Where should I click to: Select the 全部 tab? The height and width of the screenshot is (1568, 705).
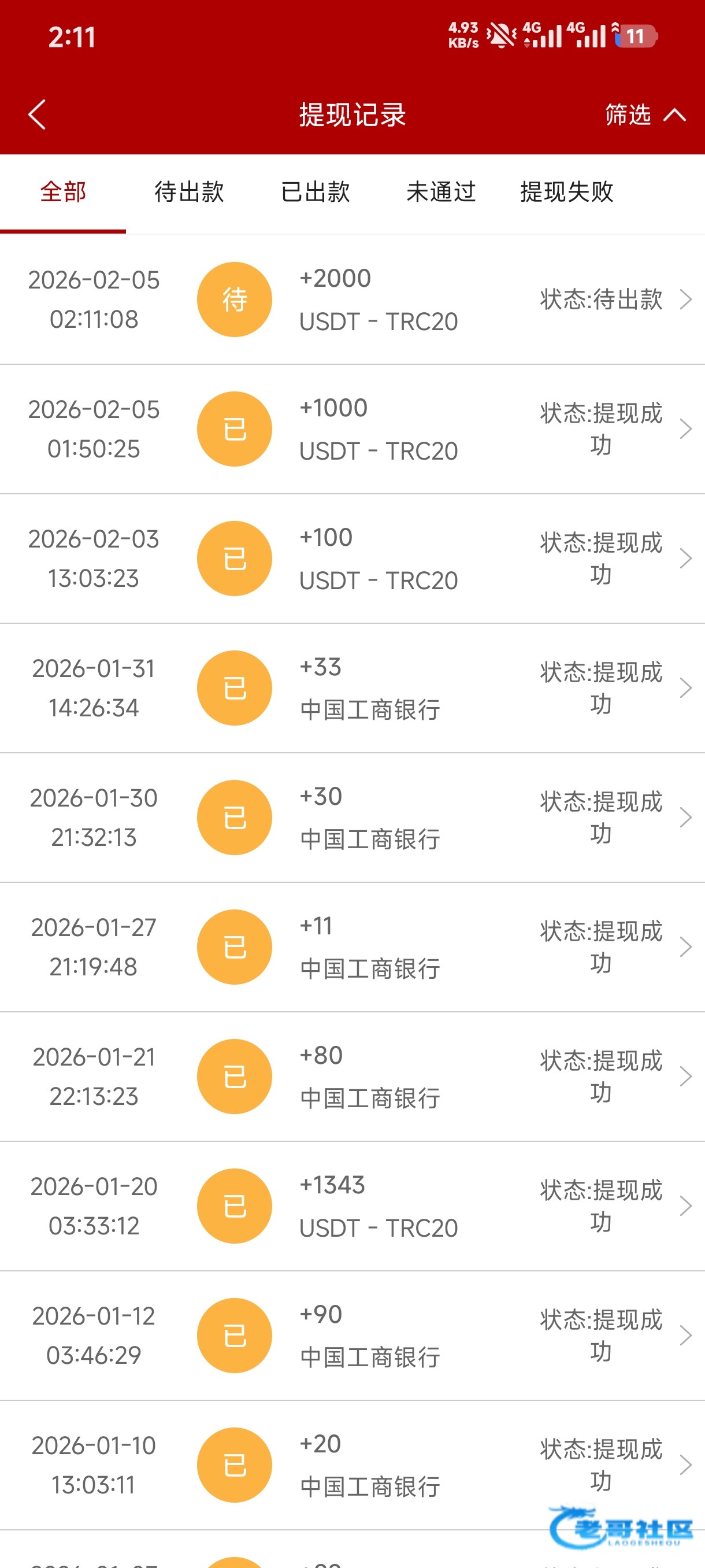point(63,193)
